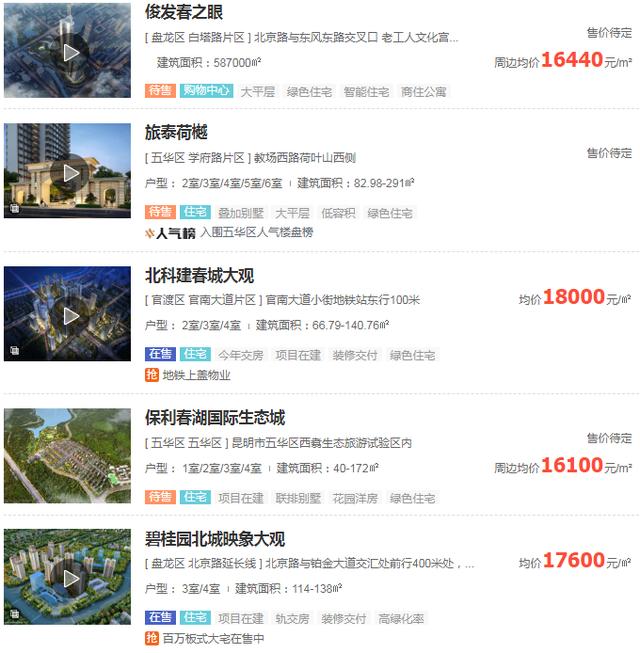Play the video thumbnail for 俊发春之眼

point(71,52)
